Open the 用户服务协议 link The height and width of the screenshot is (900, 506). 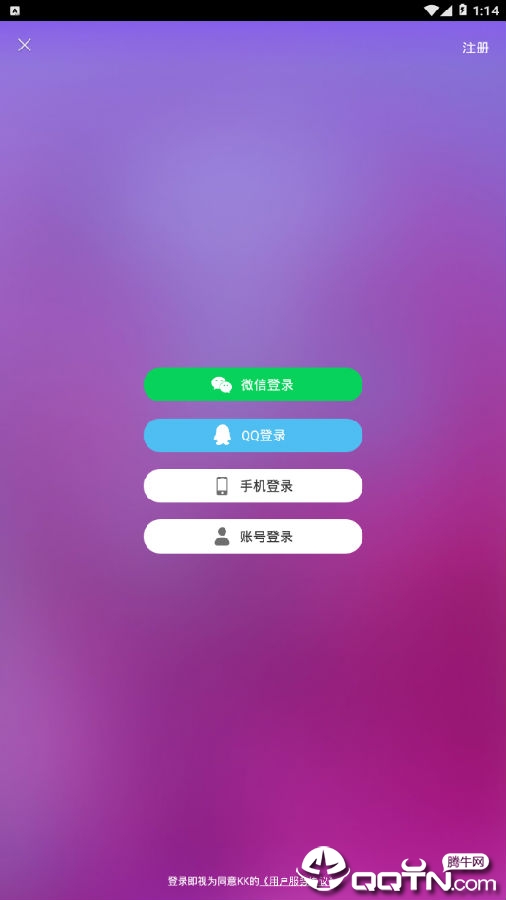[297, 880]
